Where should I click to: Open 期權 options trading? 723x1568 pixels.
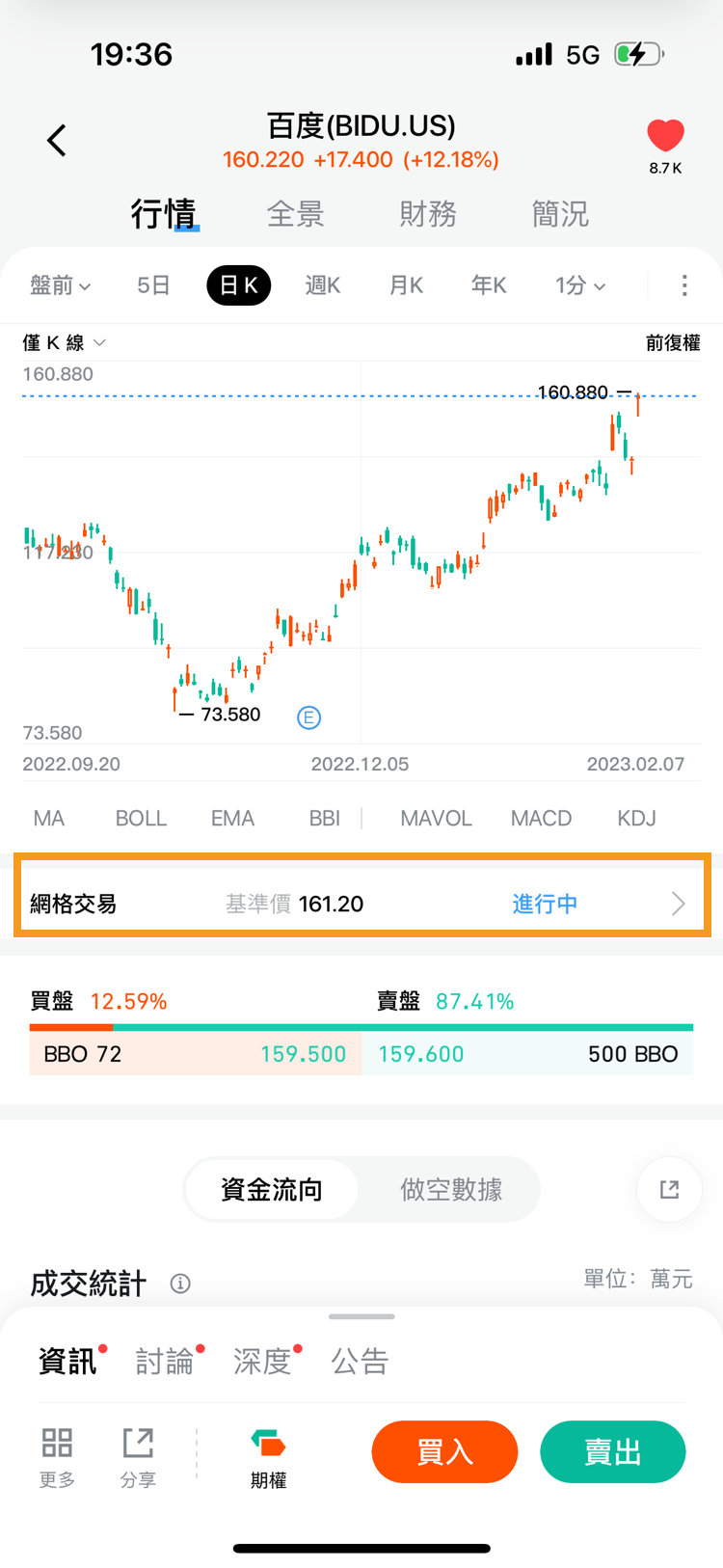point(268,1459)
